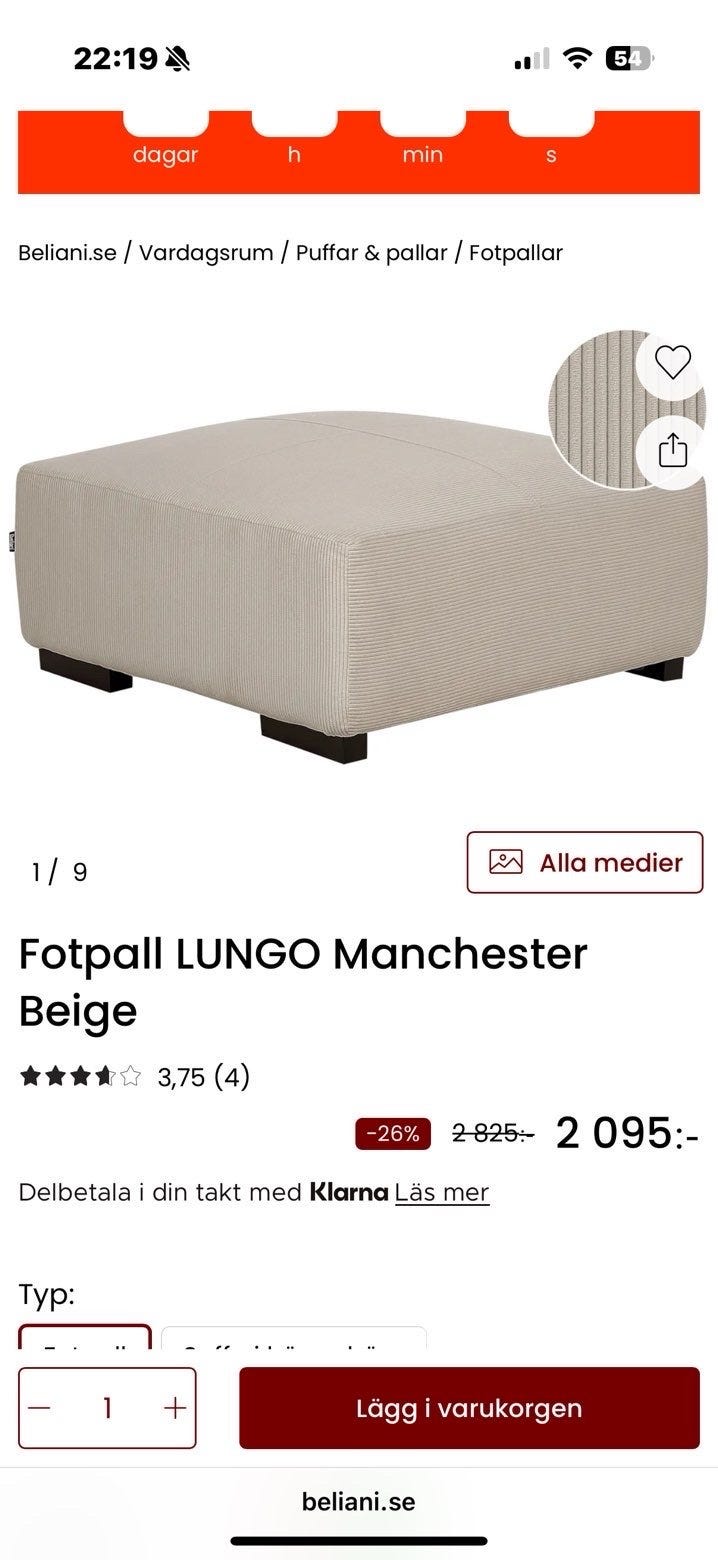Tap Lägg i varukorgen button
This screenshot has width=718, height=1560.
(x=469, y=1408)
